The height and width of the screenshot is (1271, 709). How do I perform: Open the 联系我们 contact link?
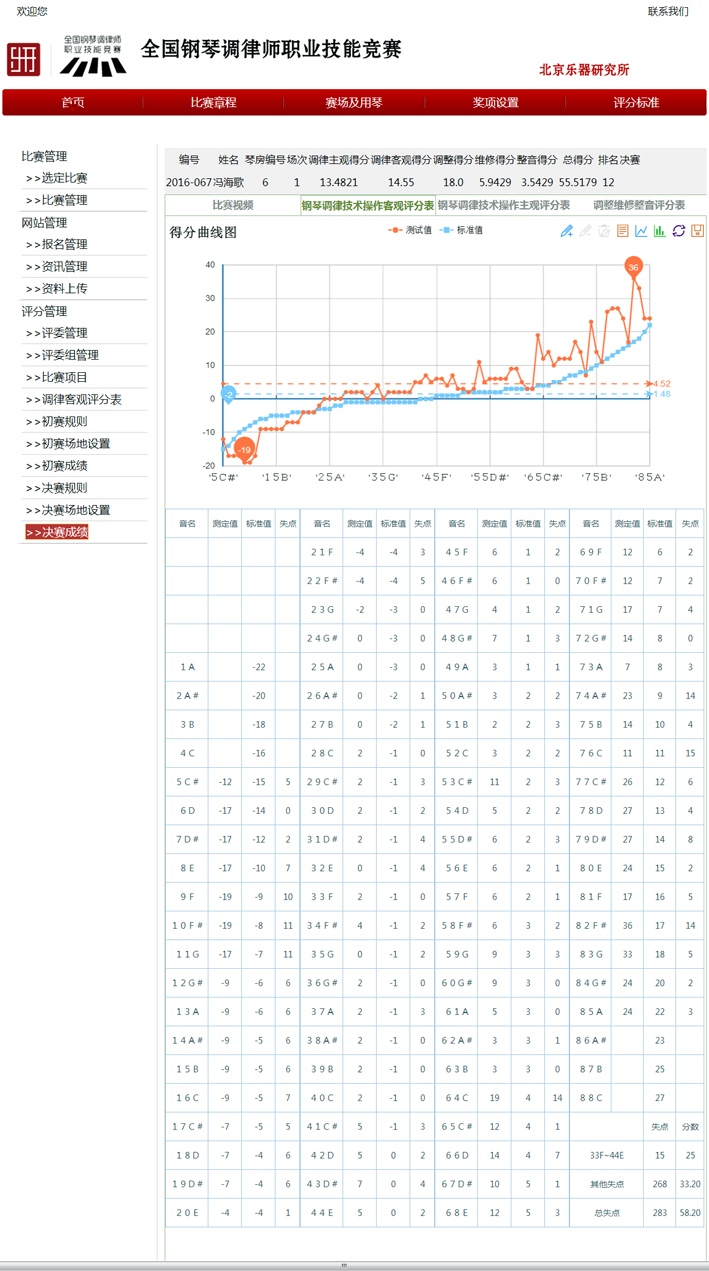667,11
